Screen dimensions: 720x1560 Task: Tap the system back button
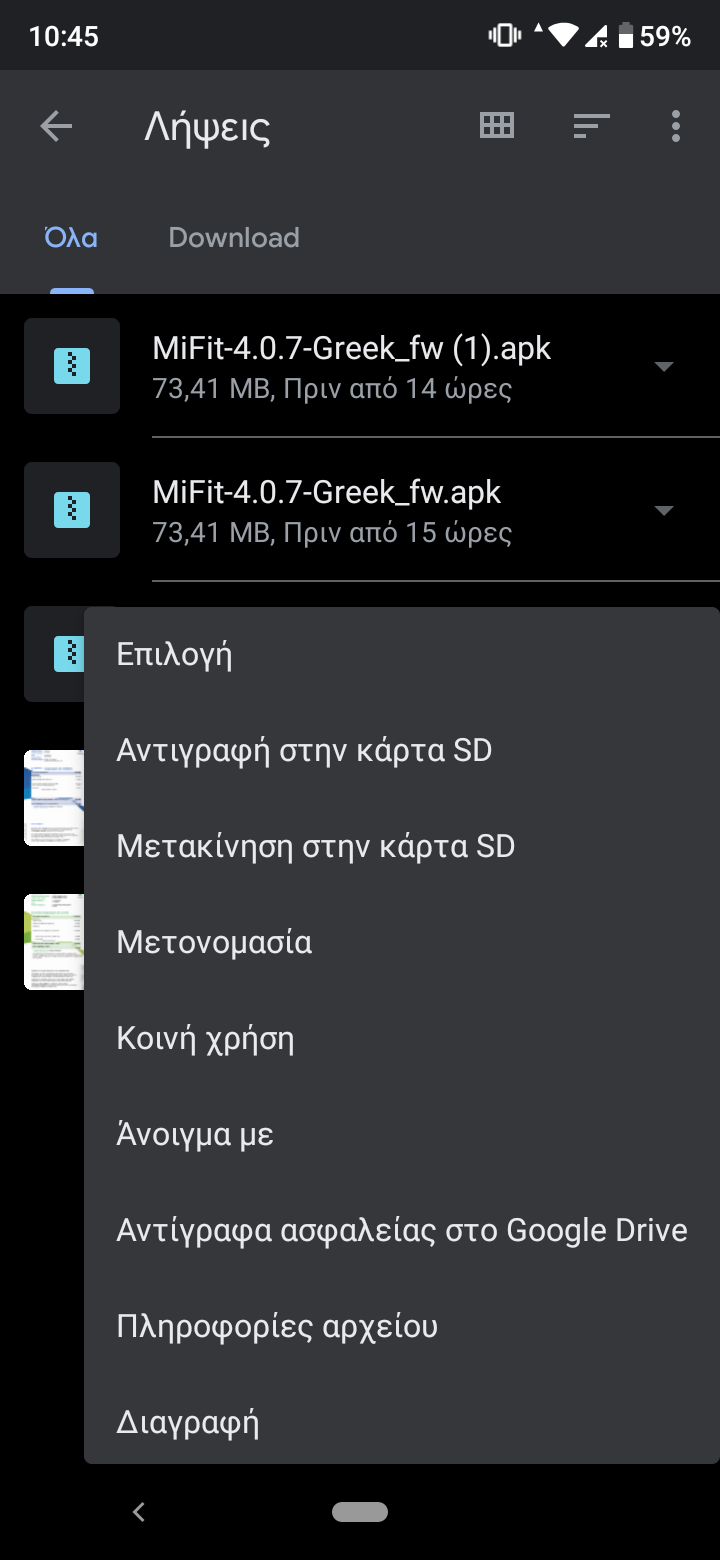[139, 1512]
